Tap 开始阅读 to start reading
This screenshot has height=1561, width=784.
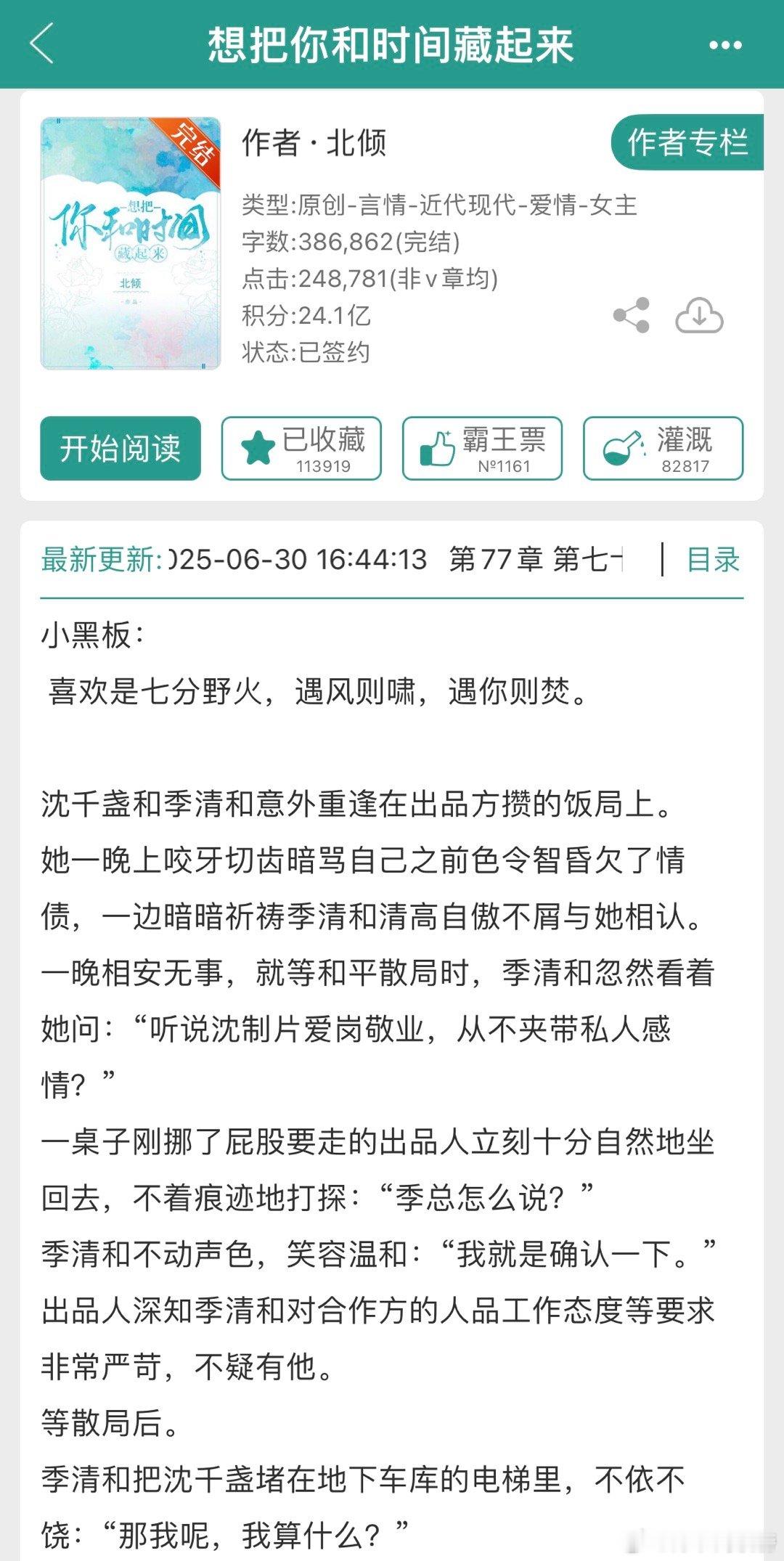point(121,449)
